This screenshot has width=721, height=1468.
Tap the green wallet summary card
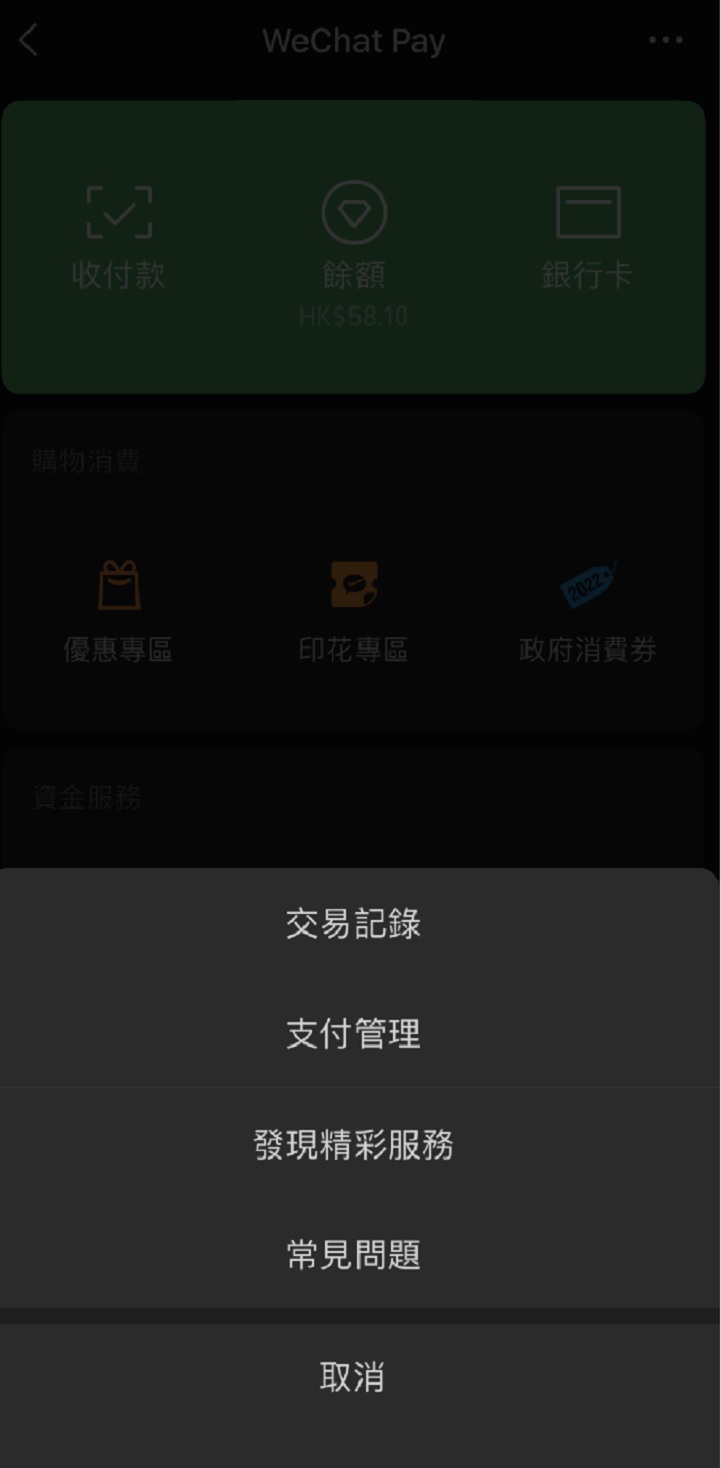pyautogui.click(x=355, y=243)
